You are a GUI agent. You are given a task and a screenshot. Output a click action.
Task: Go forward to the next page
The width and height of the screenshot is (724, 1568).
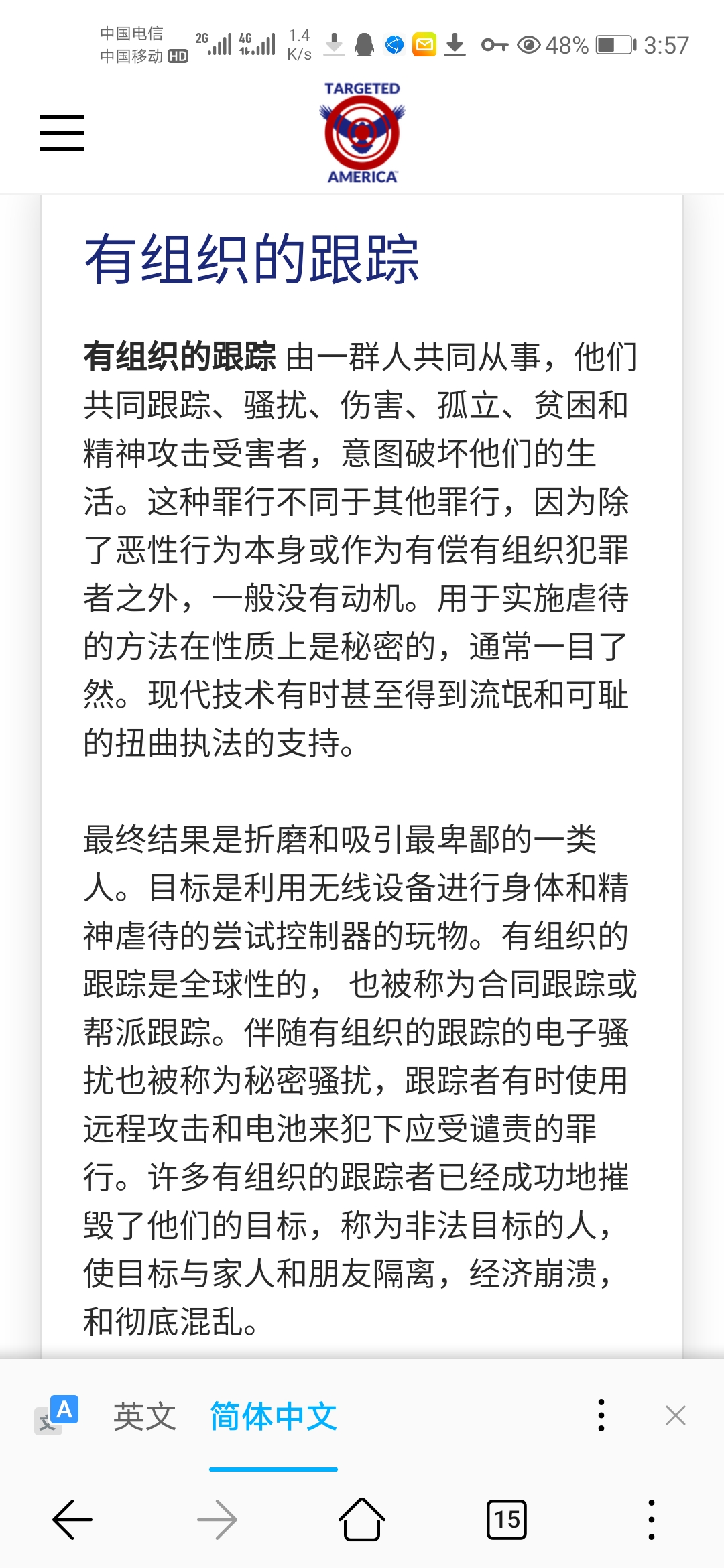[x=217, y=1520]
